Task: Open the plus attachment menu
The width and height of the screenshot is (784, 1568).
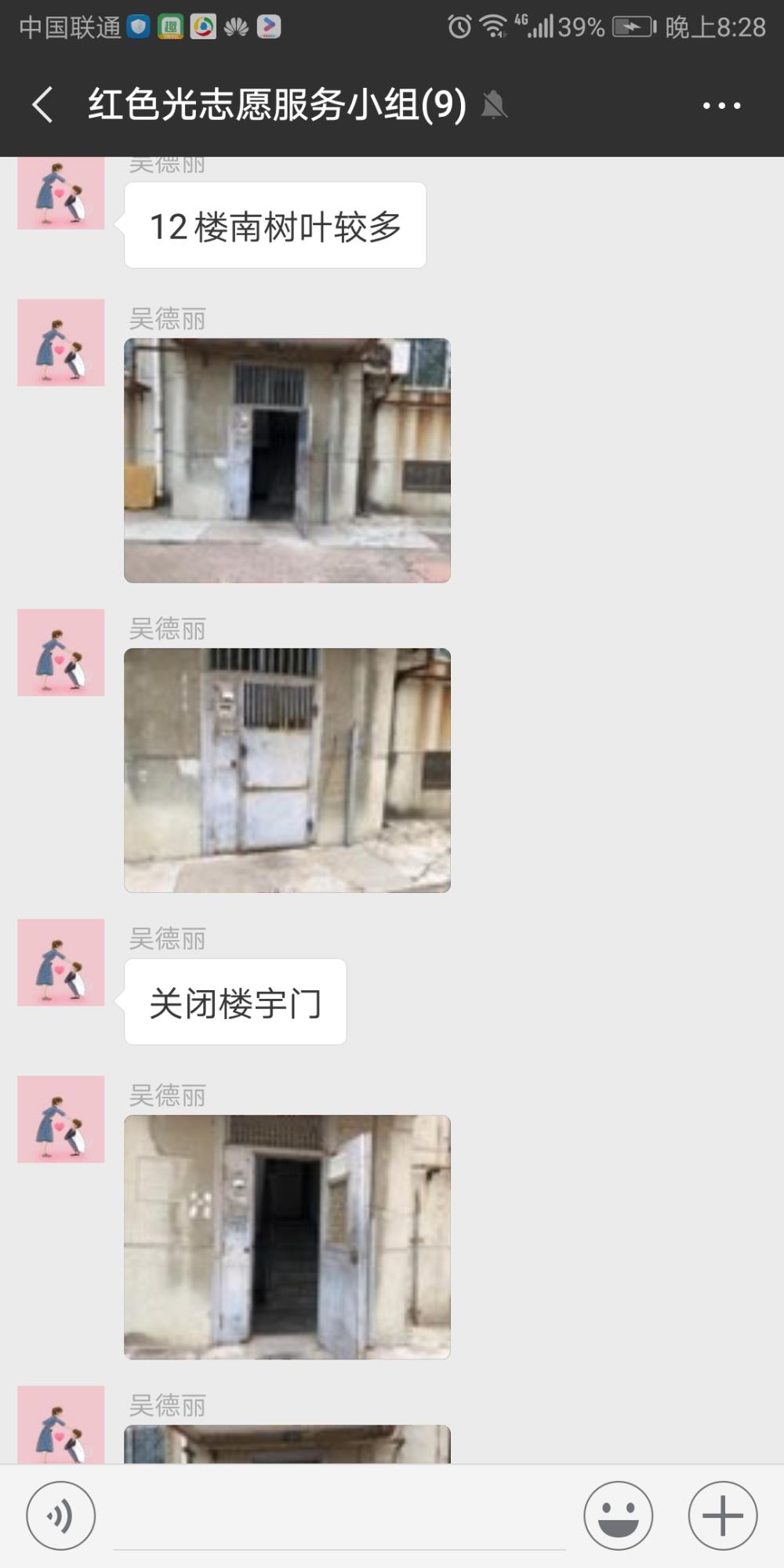Action: click(x=723, y=1516)
